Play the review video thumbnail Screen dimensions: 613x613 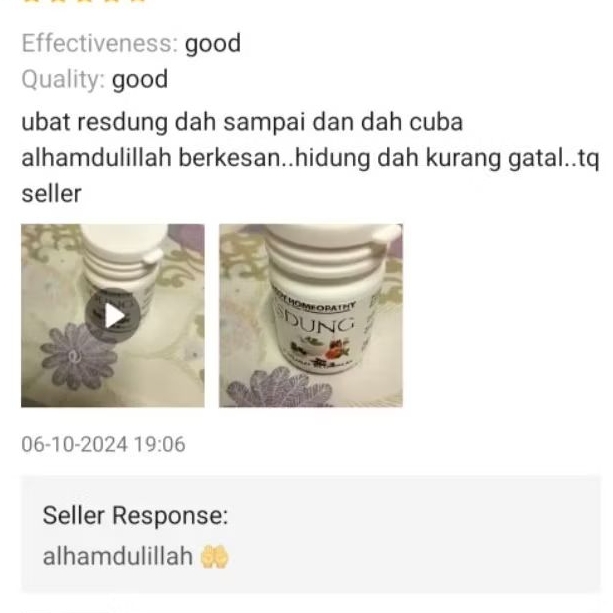[113, 315]
